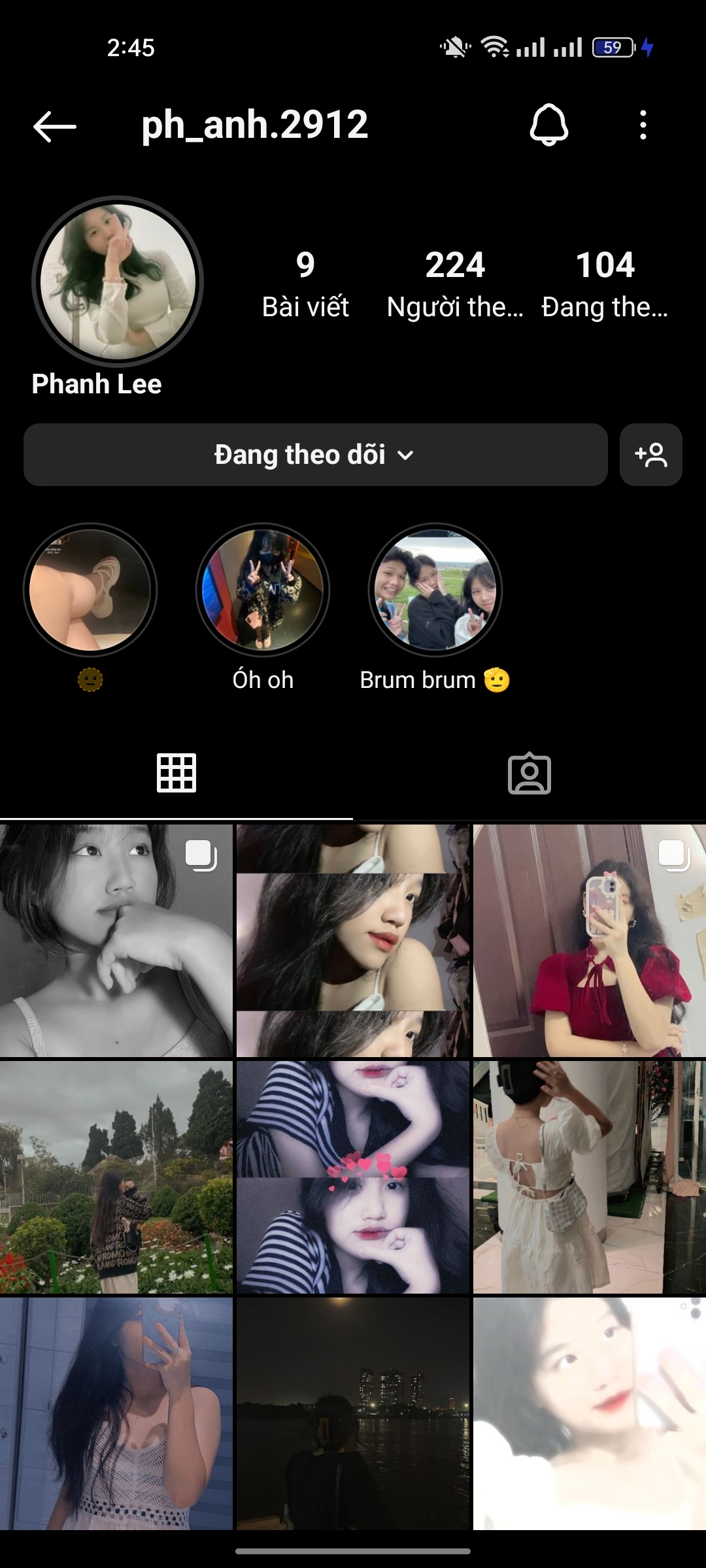Expand the Đang theo dõi dropdown button
Screen dimensions: 706x1568
(x=316, y=455)
